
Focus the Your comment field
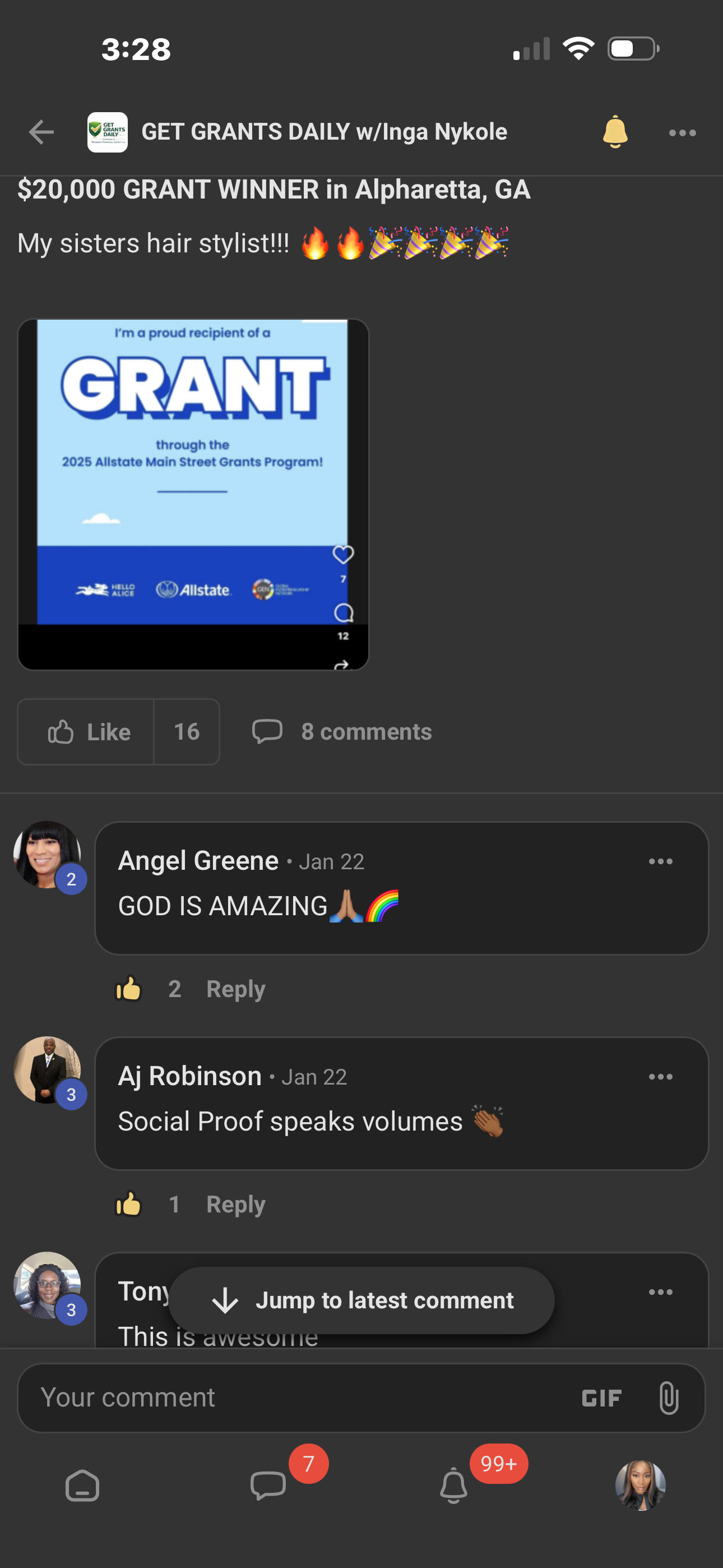coord(292,1398)
